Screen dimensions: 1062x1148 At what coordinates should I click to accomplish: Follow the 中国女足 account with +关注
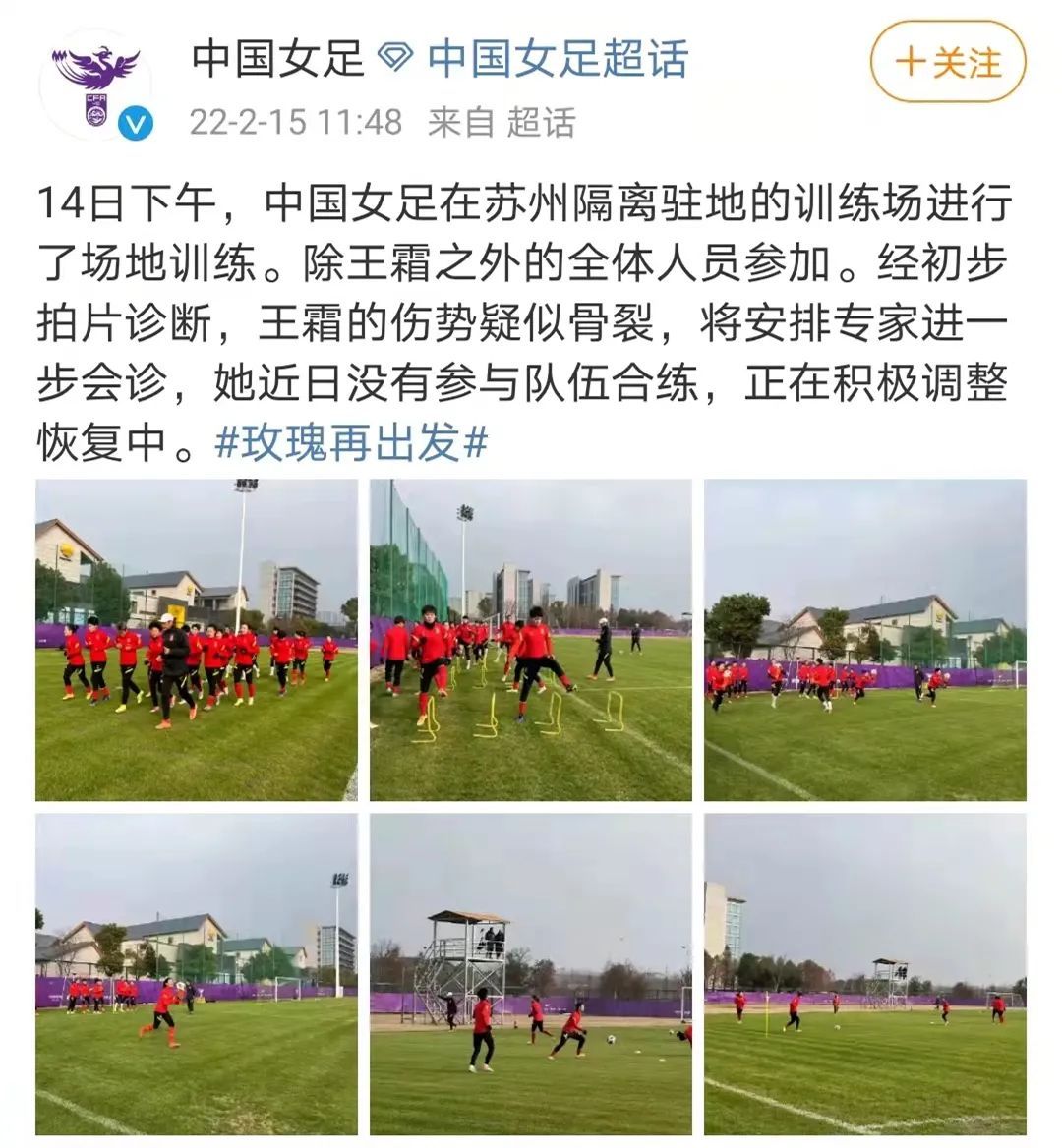[947, 62]
